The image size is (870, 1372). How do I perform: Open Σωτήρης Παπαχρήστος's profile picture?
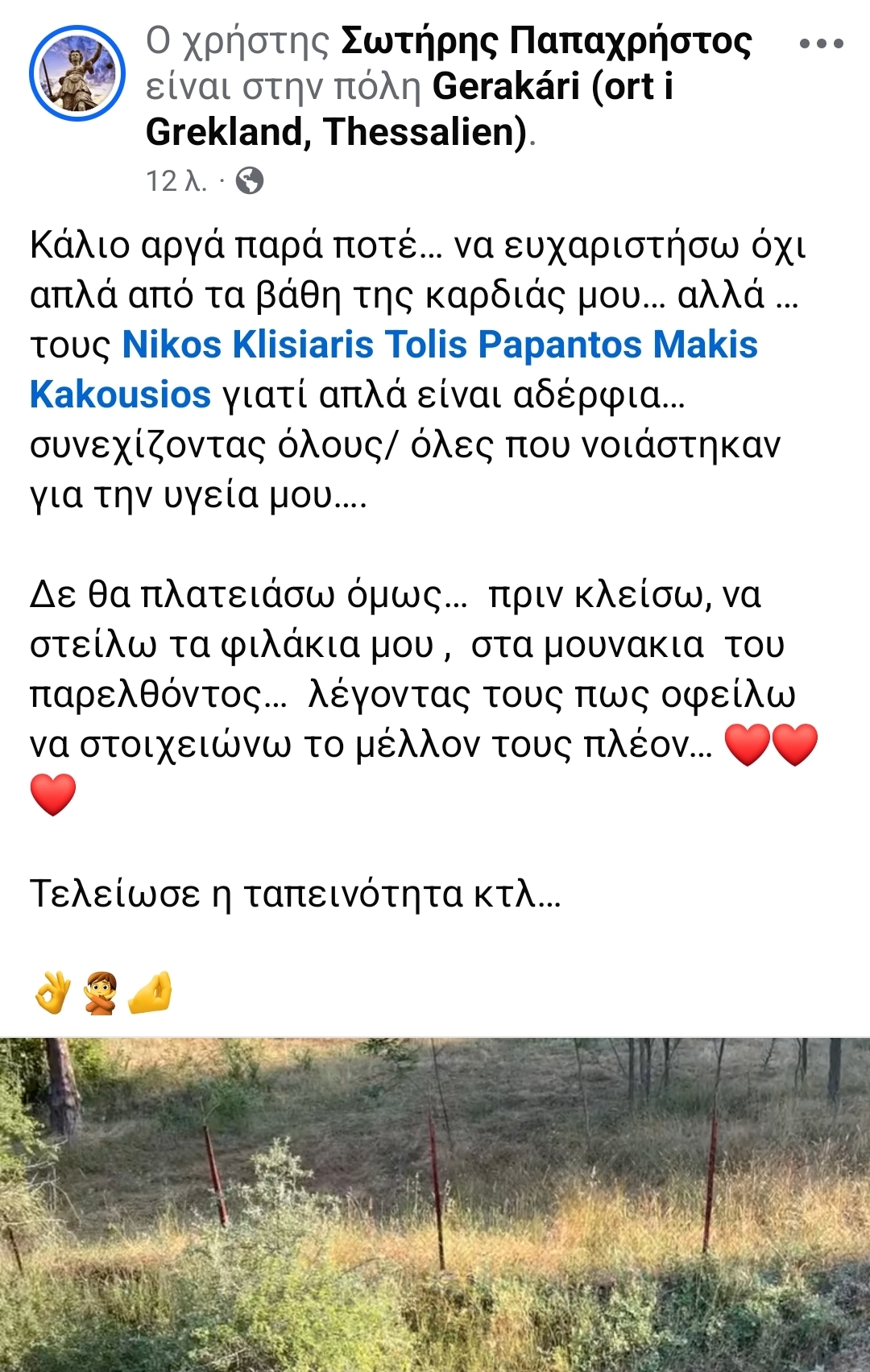[77, 73]
